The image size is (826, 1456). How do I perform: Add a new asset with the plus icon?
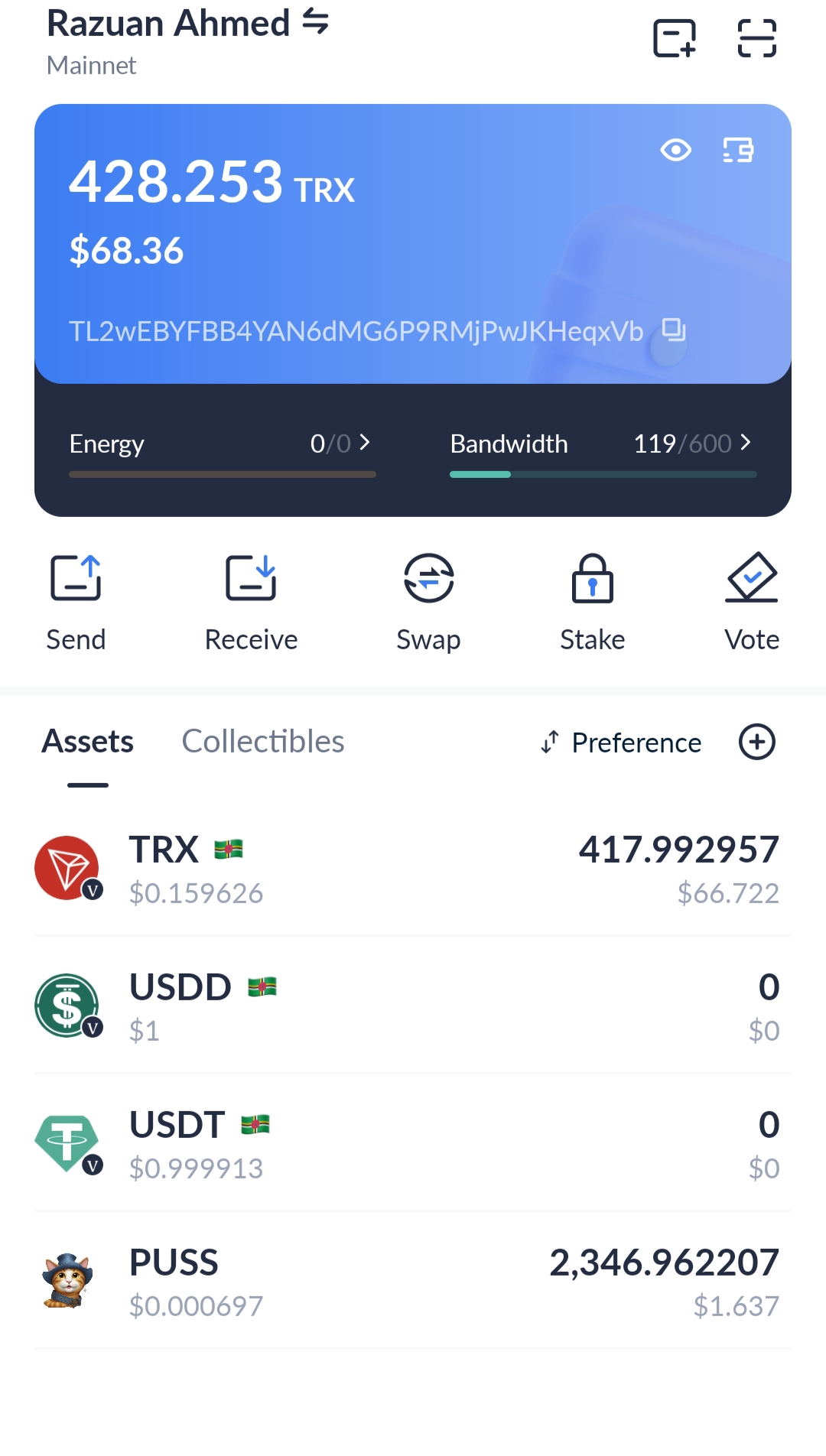[757, 742]
